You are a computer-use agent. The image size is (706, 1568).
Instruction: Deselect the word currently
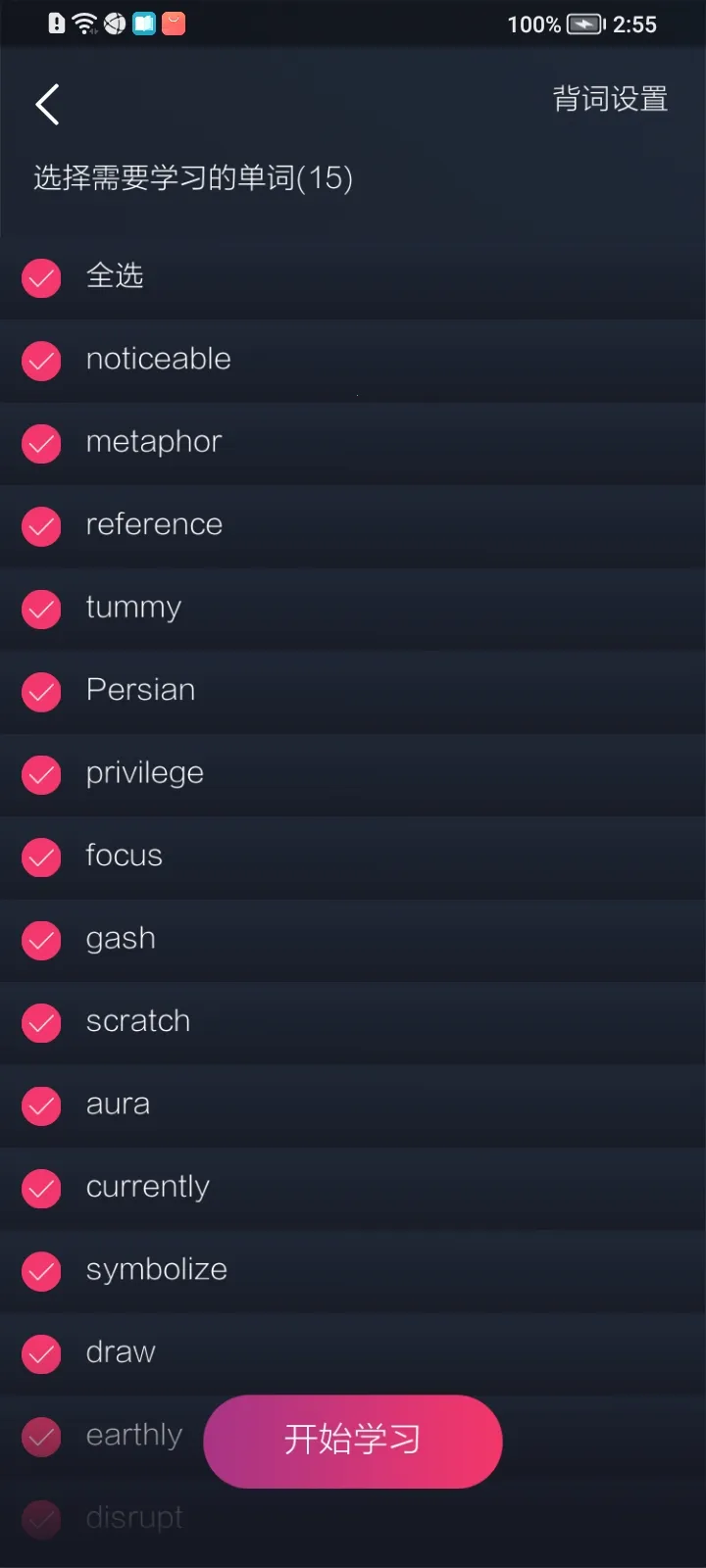pos(41,1189)
